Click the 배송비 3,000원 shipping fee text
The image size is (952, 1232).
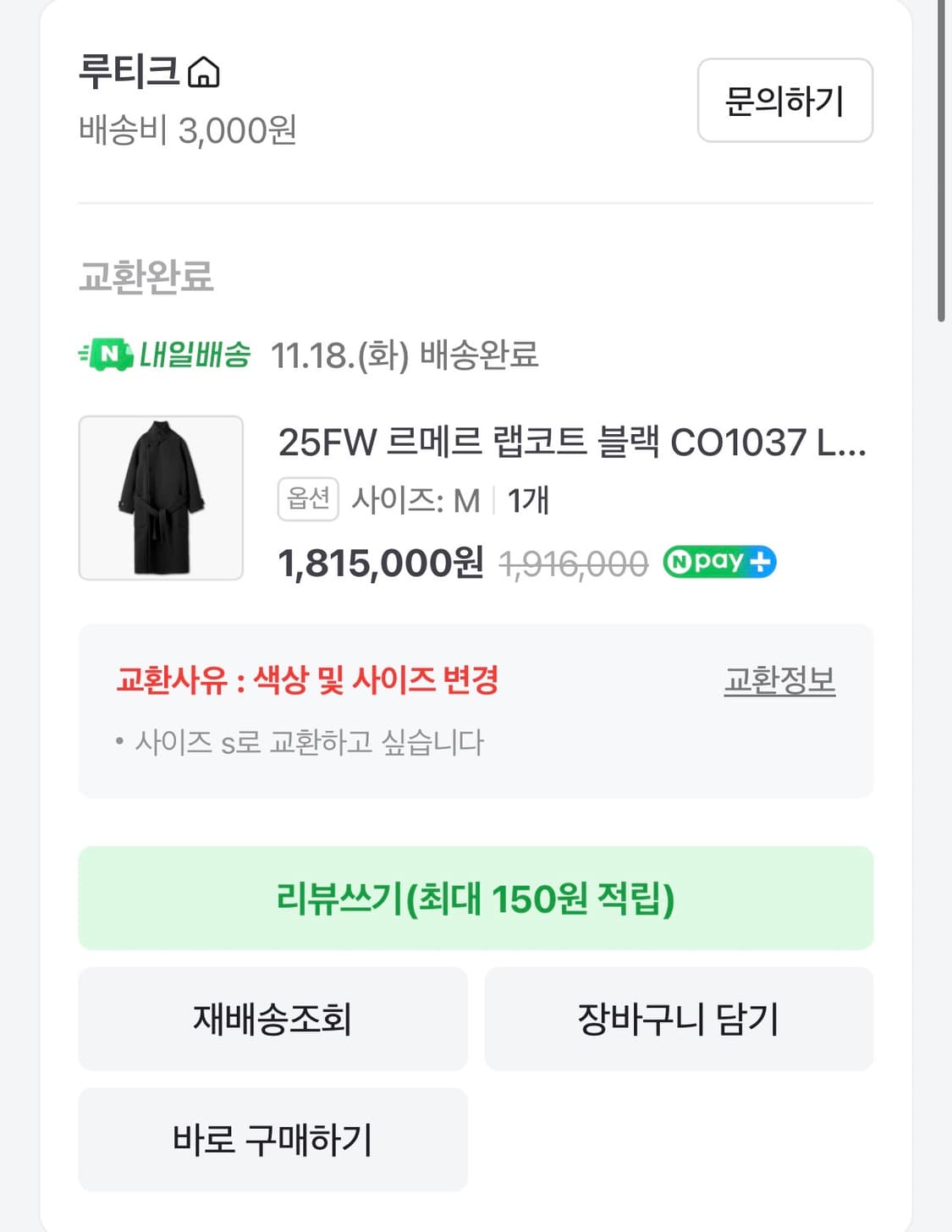click(187, 128)
